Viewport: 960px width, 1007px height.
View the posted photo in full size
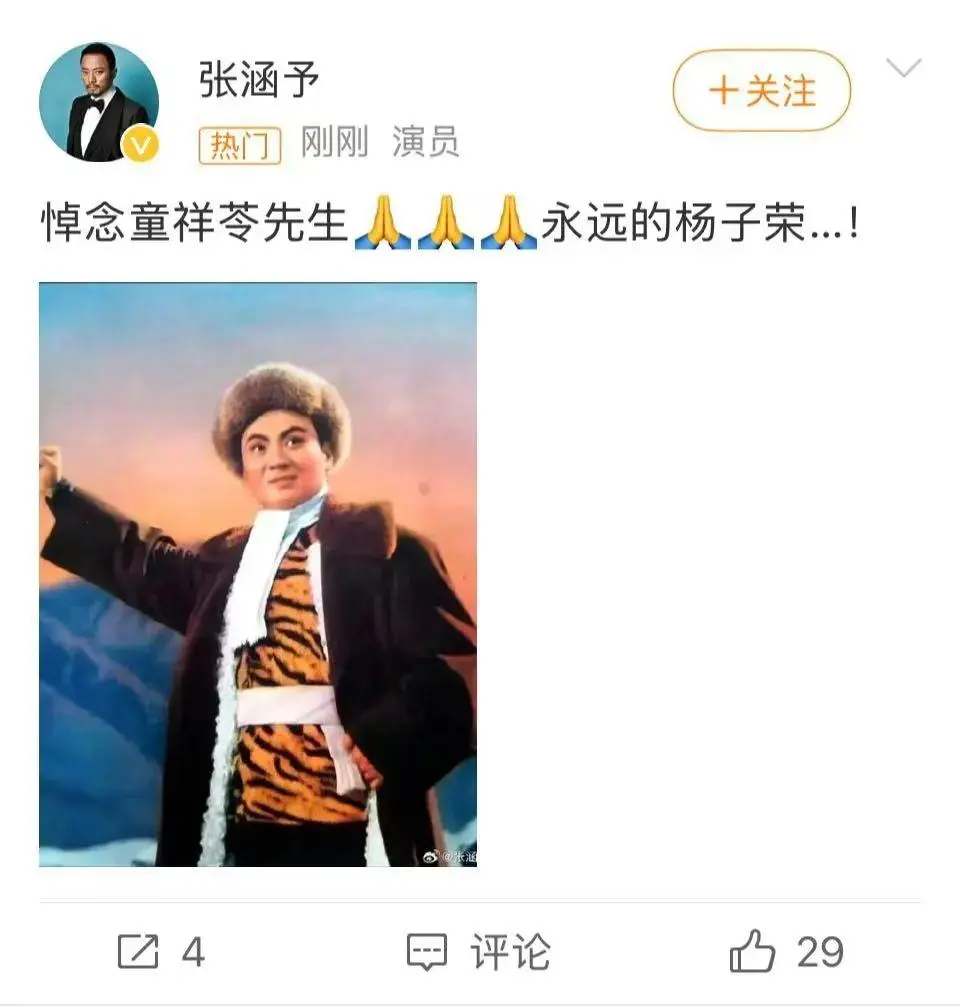tap(258, 574)
